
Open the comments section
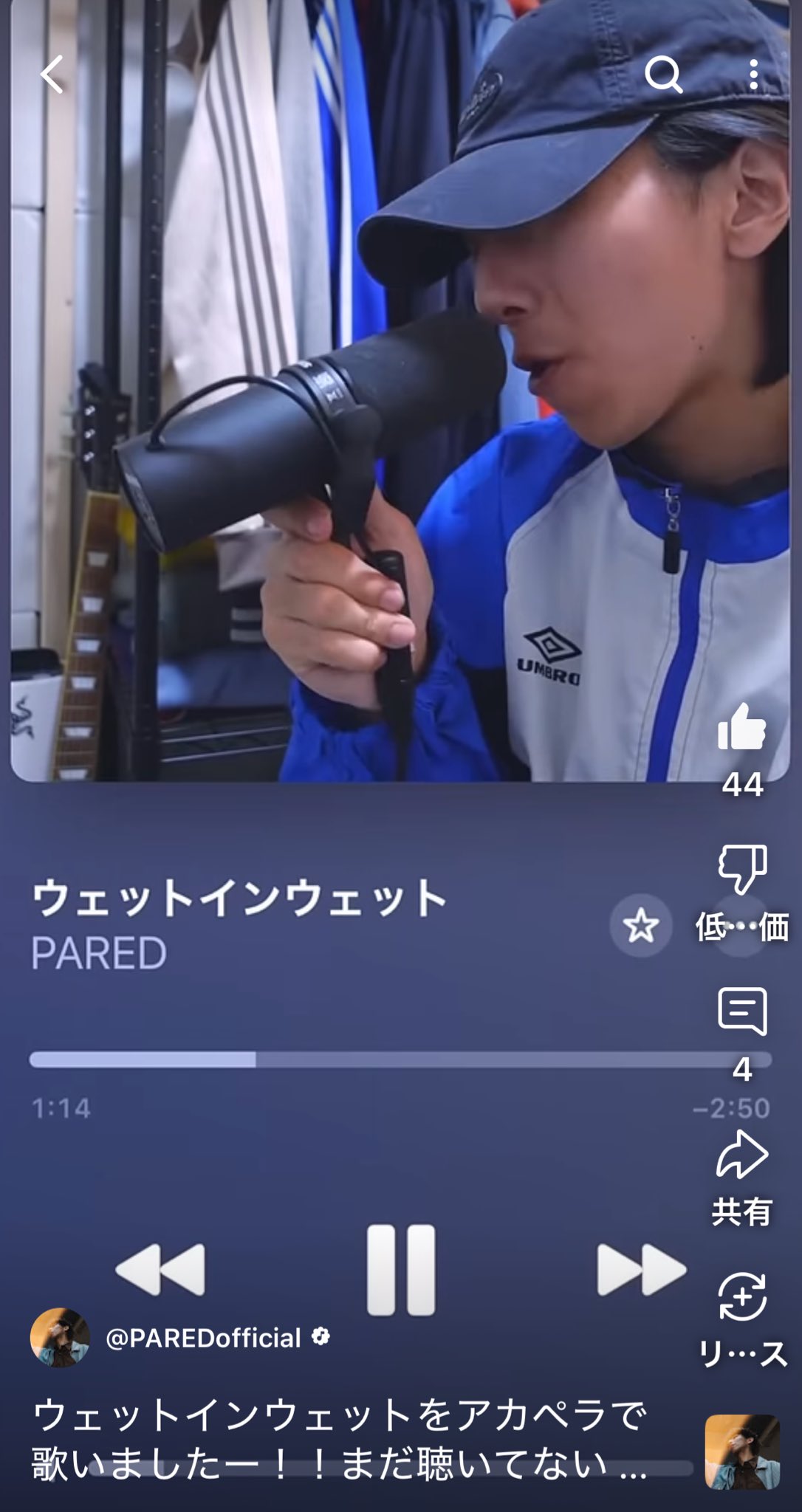point(741,1011)
